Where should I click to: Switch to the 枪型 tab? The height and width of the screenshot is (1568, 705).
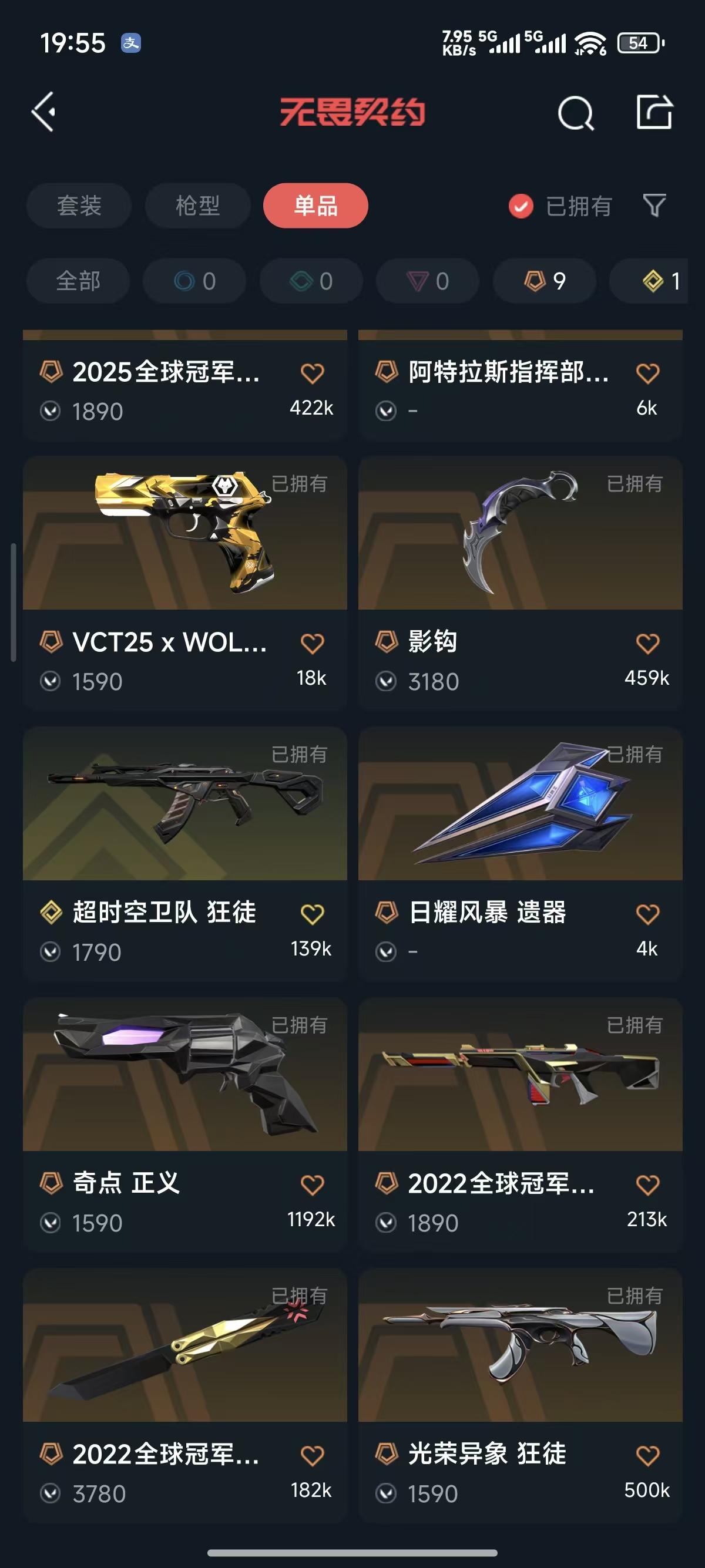[x=197, y=206]
